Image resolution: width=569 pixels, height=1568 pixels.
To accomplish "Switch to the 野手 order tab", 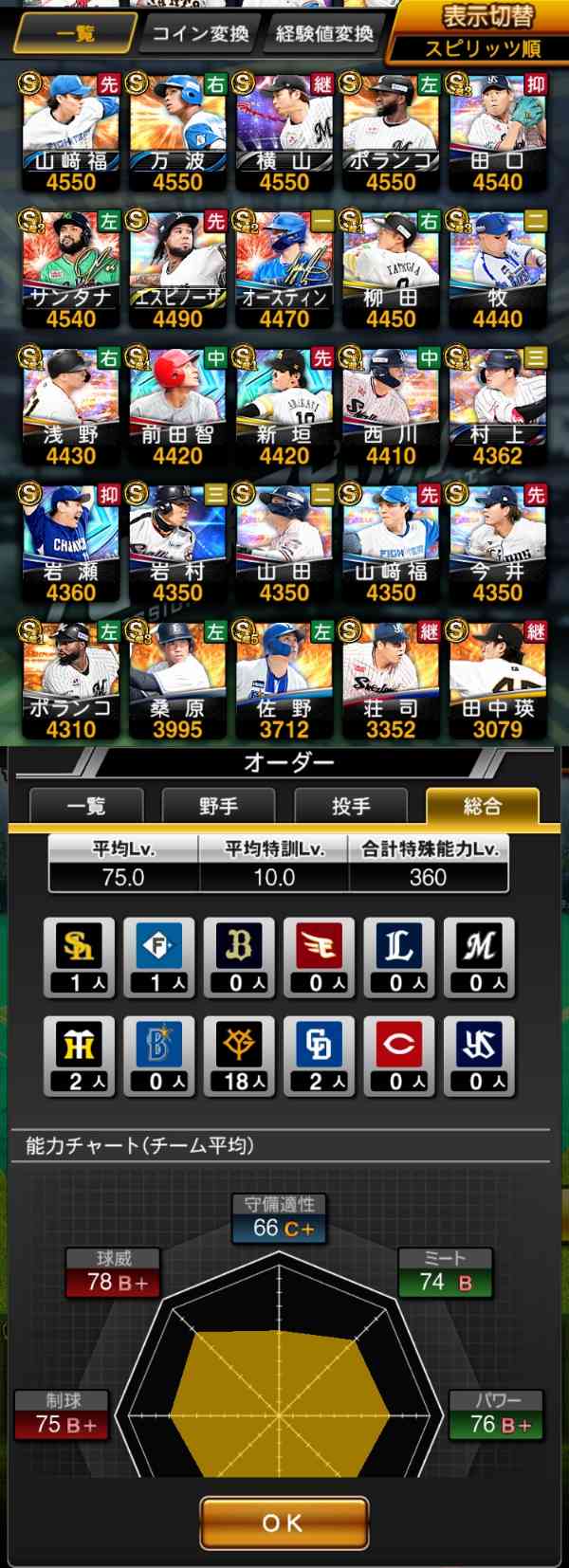I will click(x=218, y=806).
